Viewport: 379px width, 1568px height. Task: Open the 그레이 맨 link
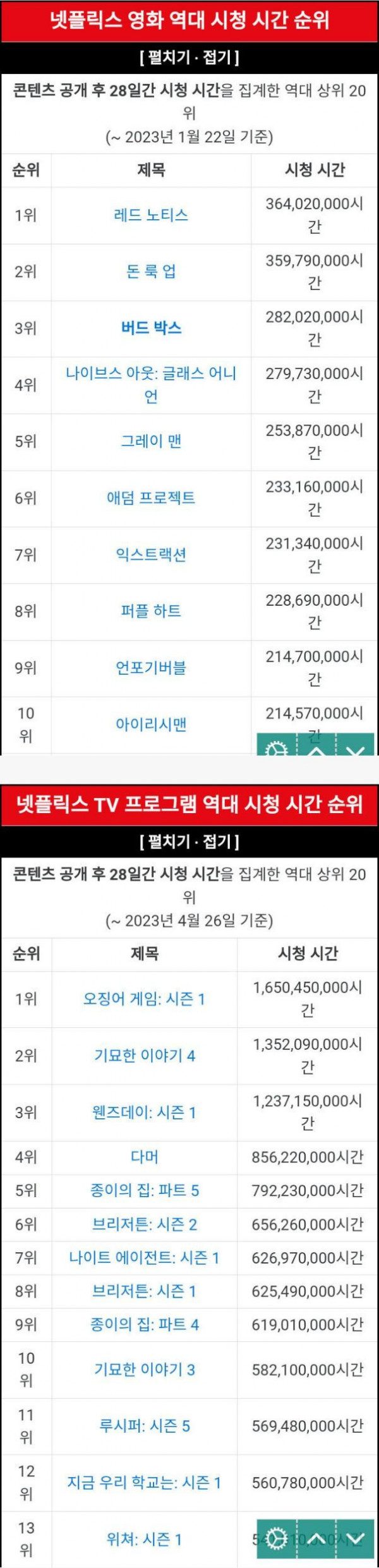coord(151,441)
